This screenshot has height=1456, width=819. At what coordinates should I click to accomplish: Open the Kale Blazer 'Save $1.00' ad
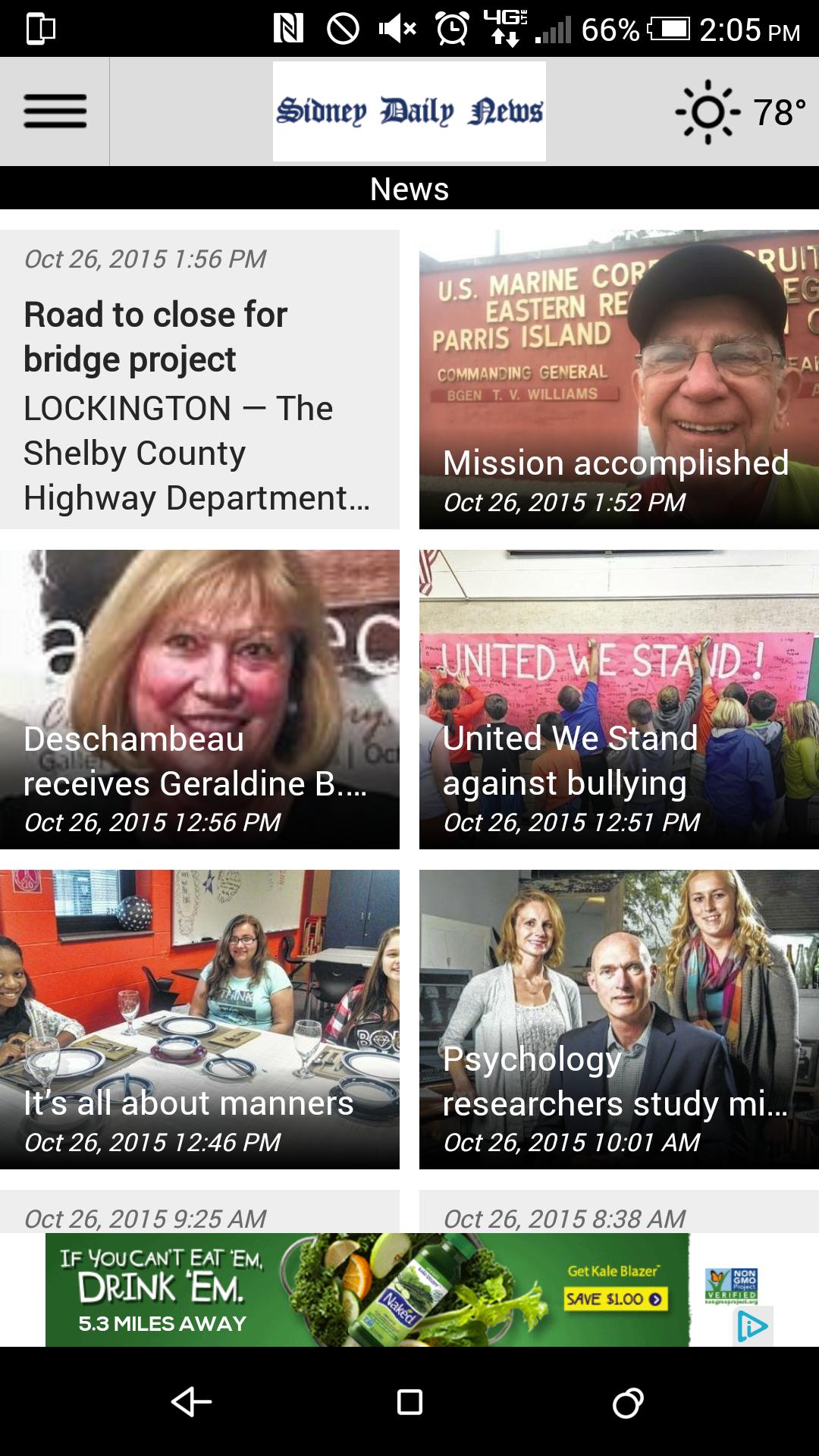click(x=616, y=1298)
